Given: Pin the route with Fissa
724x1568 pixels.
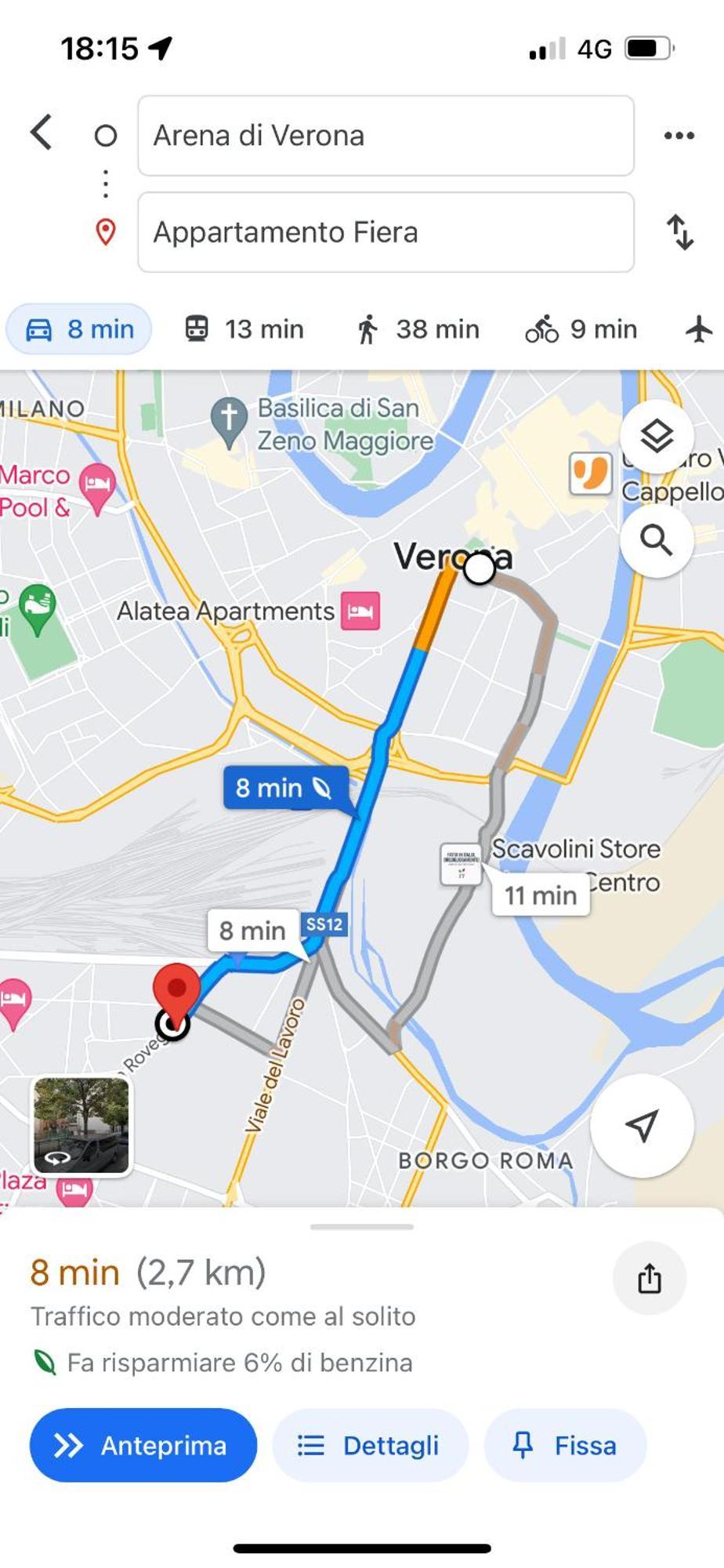Looking at the screenshot, I should pyautogui.click(x=565, y=1445).
